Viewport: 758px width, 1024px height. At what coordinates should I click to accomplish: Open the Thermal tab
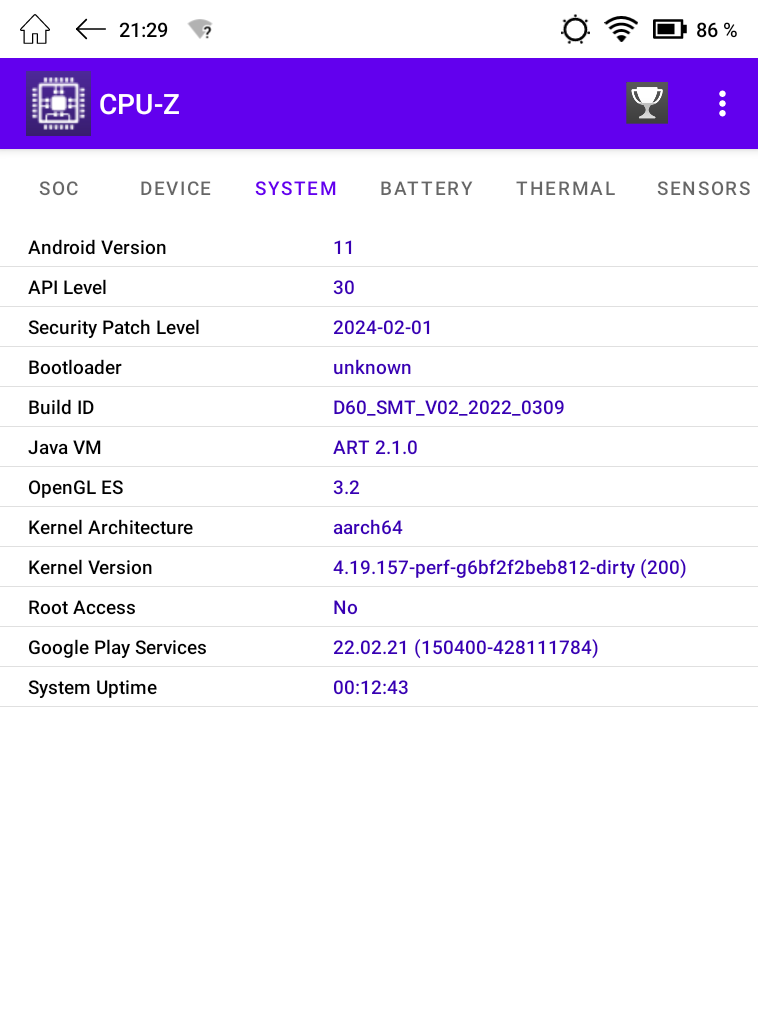coord(566,188)
